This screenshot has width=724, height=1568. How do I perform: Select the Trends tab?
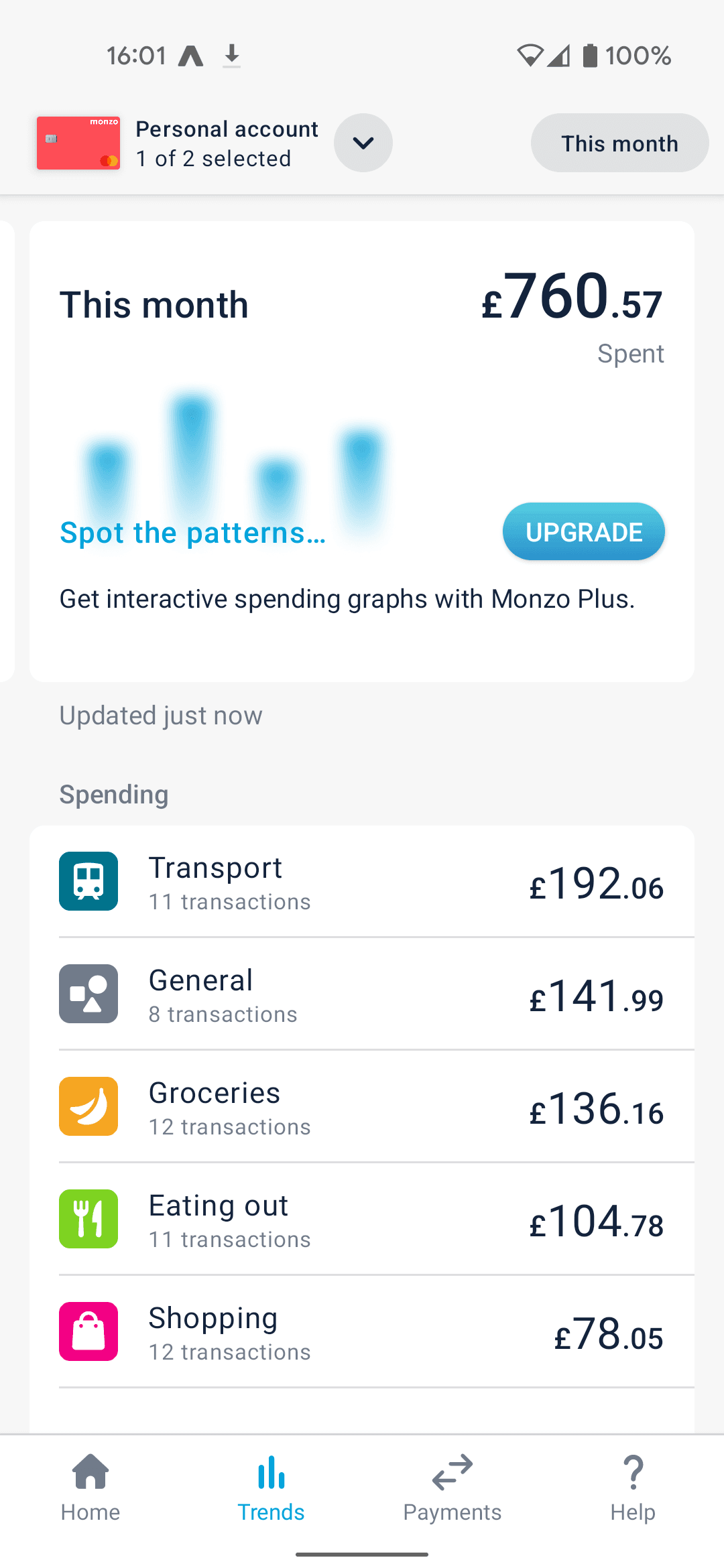[x=271, y=1488]
